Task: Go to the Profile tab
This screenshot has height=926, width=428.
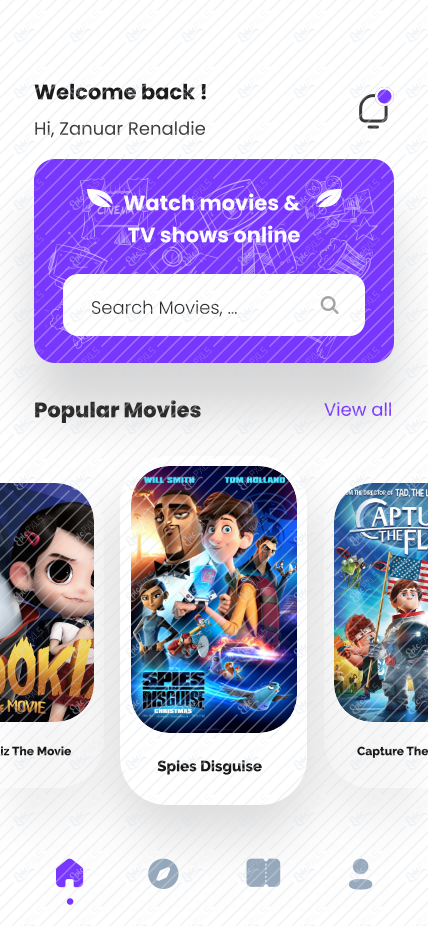Action: point(360,874)
